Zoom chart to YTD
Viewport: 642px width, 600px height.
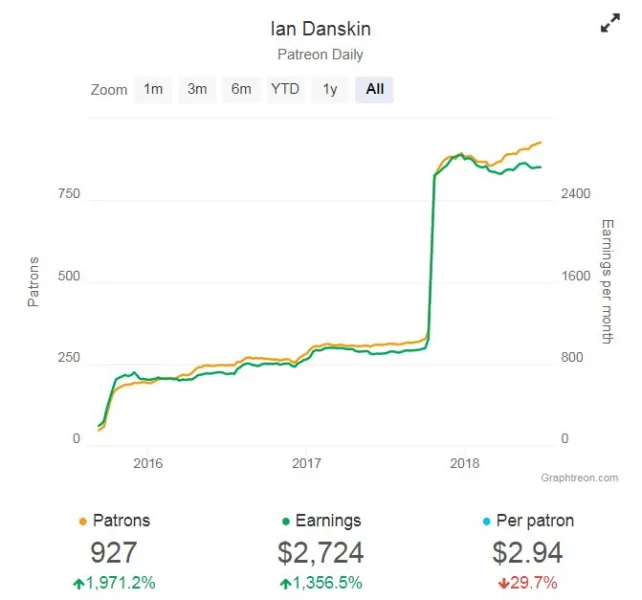[285, 89]
